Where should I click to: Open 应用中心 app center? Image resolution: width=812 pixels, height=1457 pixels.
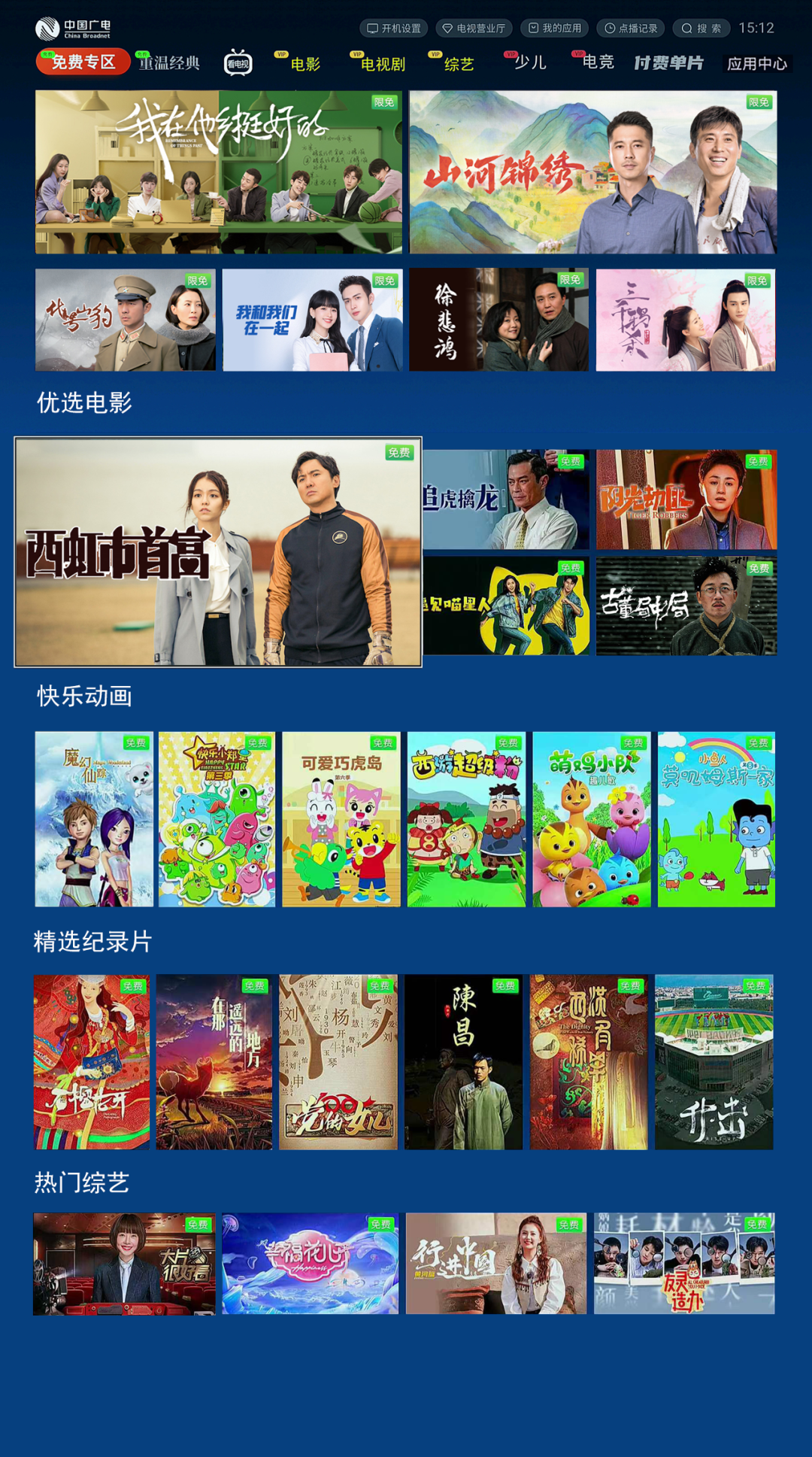(x=758, y=64)
